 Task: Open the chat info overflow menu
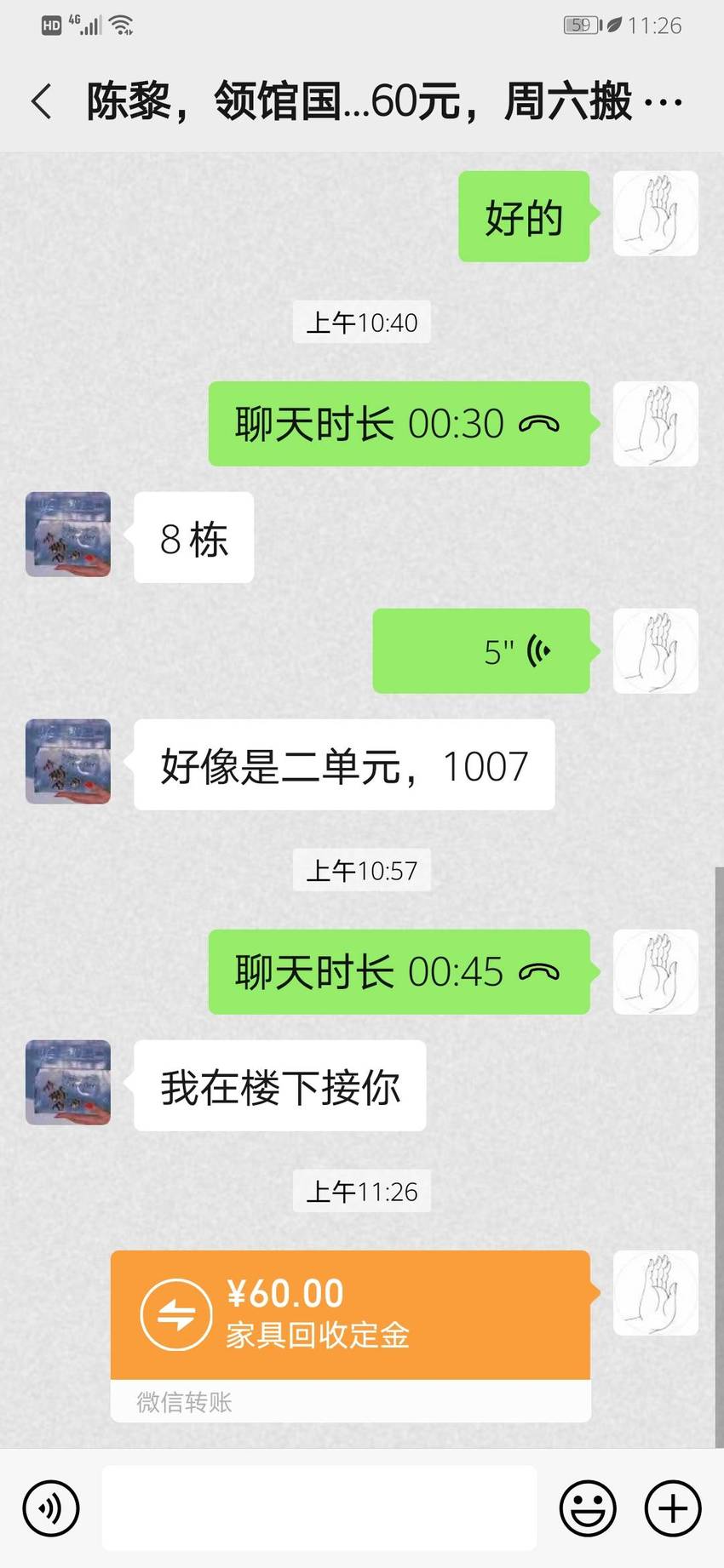pyautogui.click(x=663, y=103)
